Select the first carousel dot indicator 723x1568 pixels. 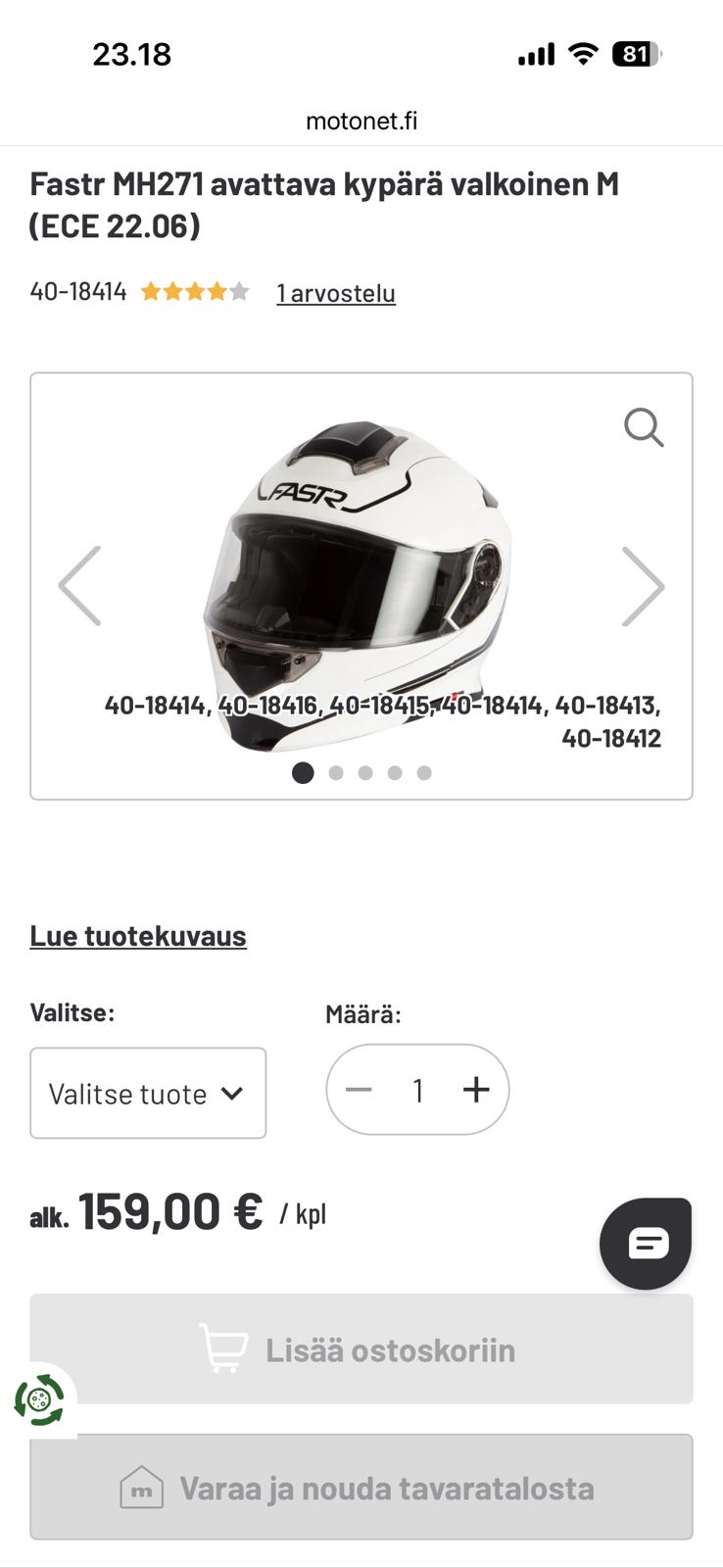point(304,773)
